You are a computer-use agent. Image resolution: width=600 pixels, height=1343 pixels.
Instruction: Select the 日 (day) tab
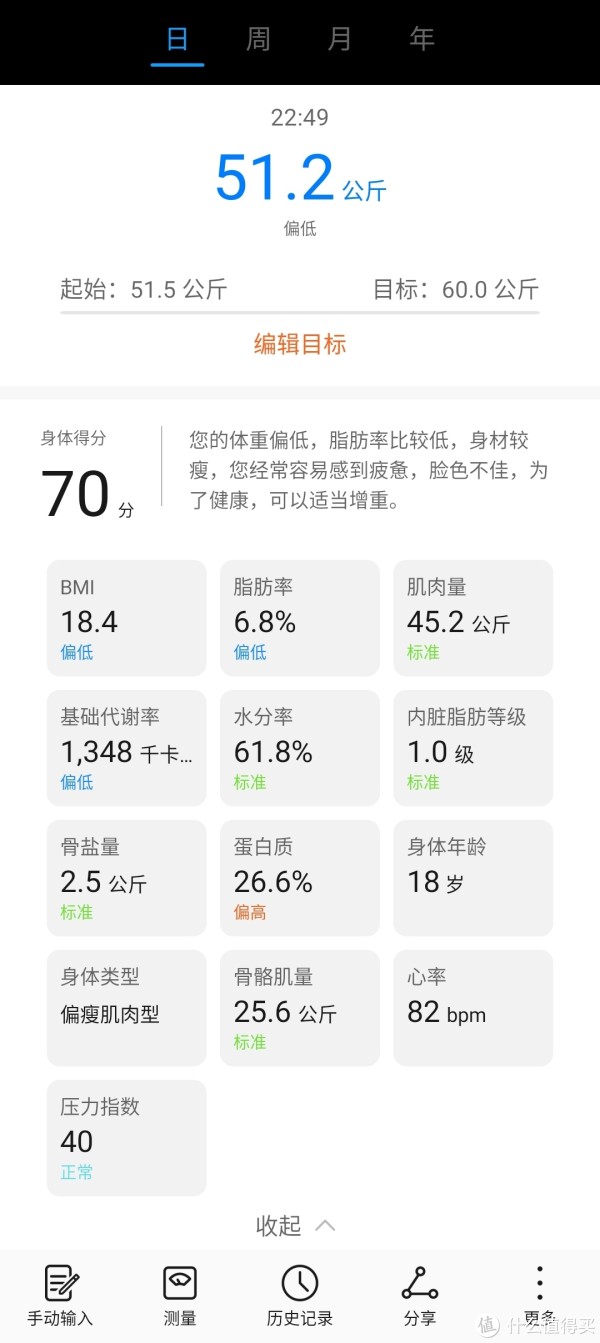pos(177,39)
